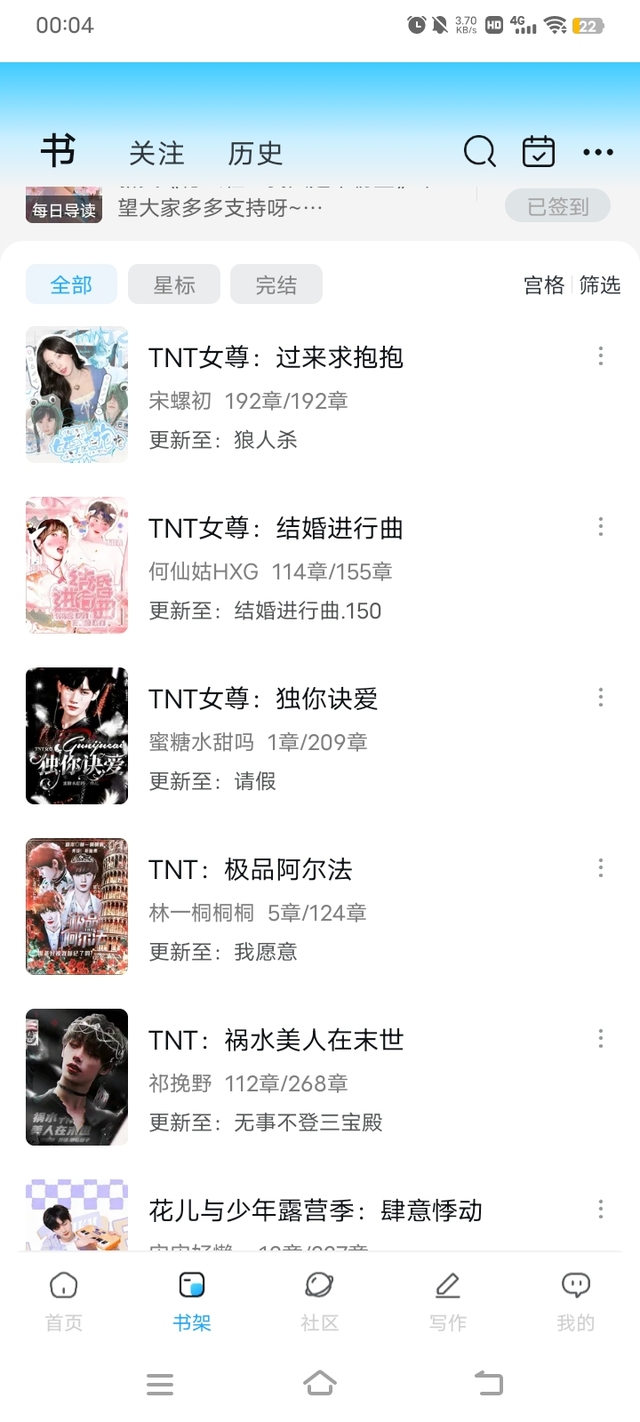
Task: Select the 星标 filter chip
Action: click(174, 285)
